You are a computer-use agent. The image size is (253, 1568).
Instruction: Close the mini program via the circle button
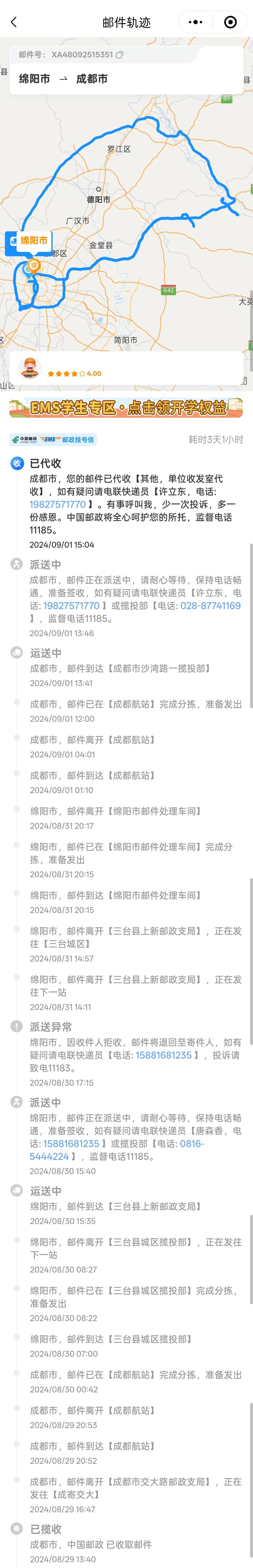point(230,22)
